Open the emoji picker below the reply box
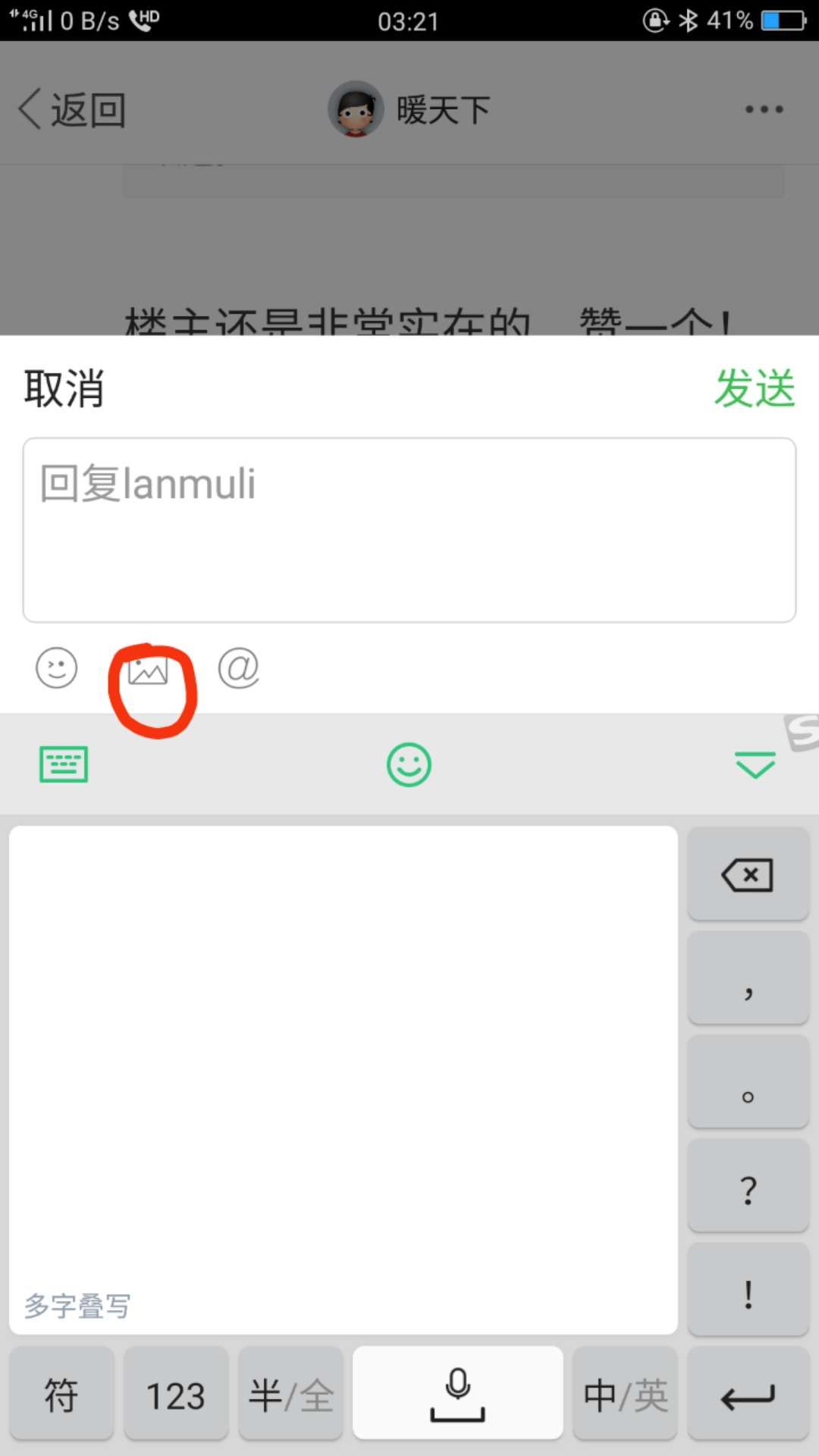 coord(57,668)
